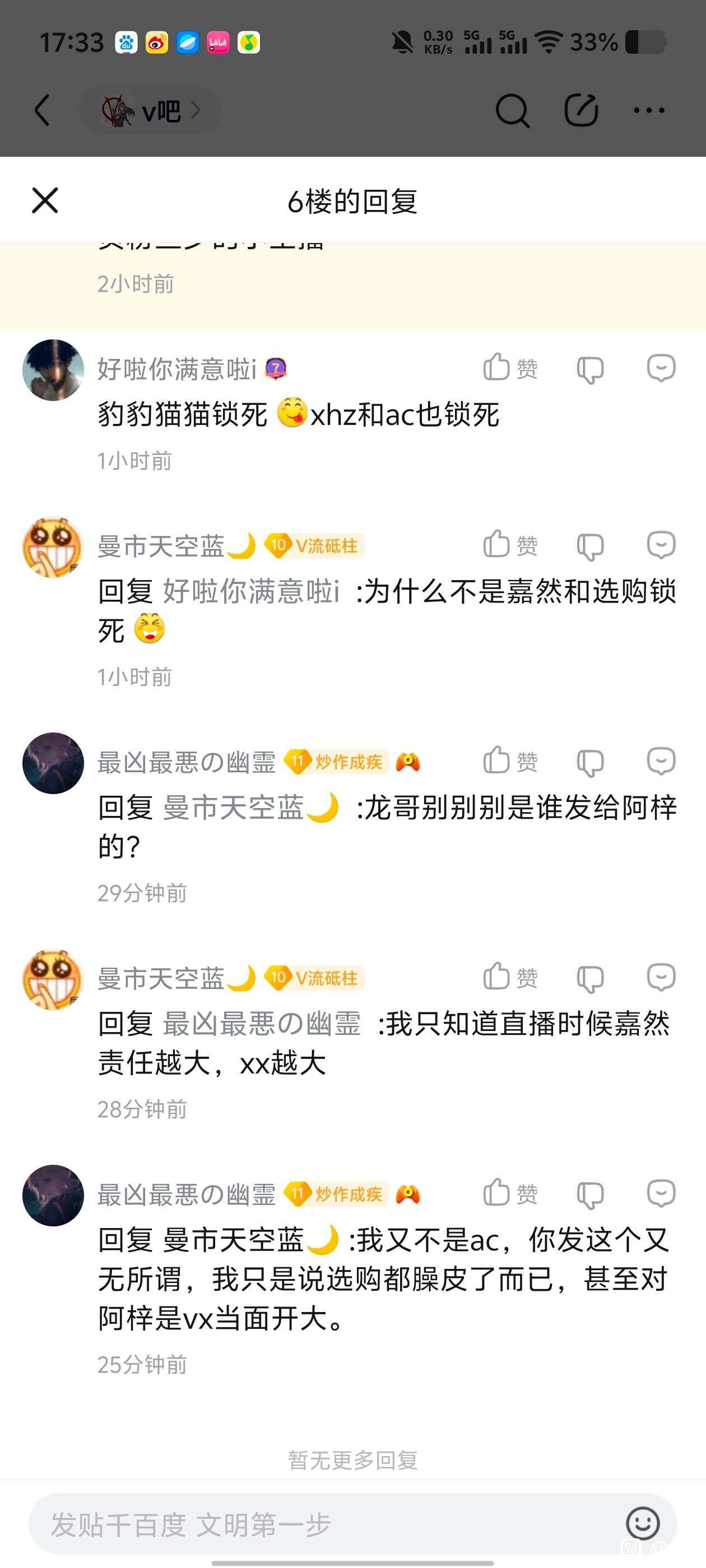Viewport: 706px width, 1568px height.
Task: Reply to the 我只知道直播时候 comment
Action: click(660, 977)
